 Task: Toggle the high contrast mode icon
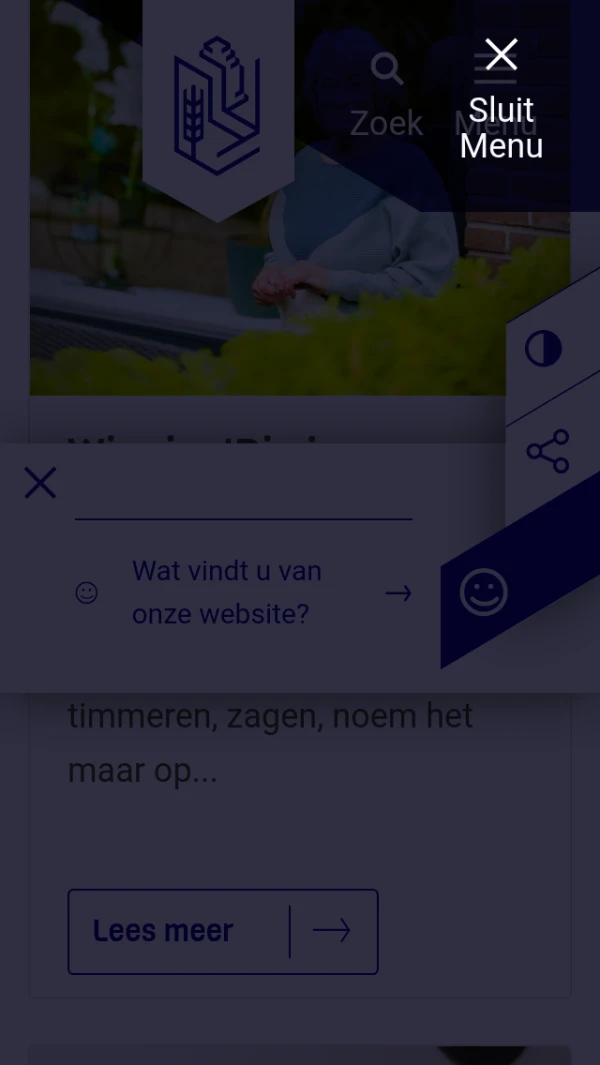coord(543,349)
